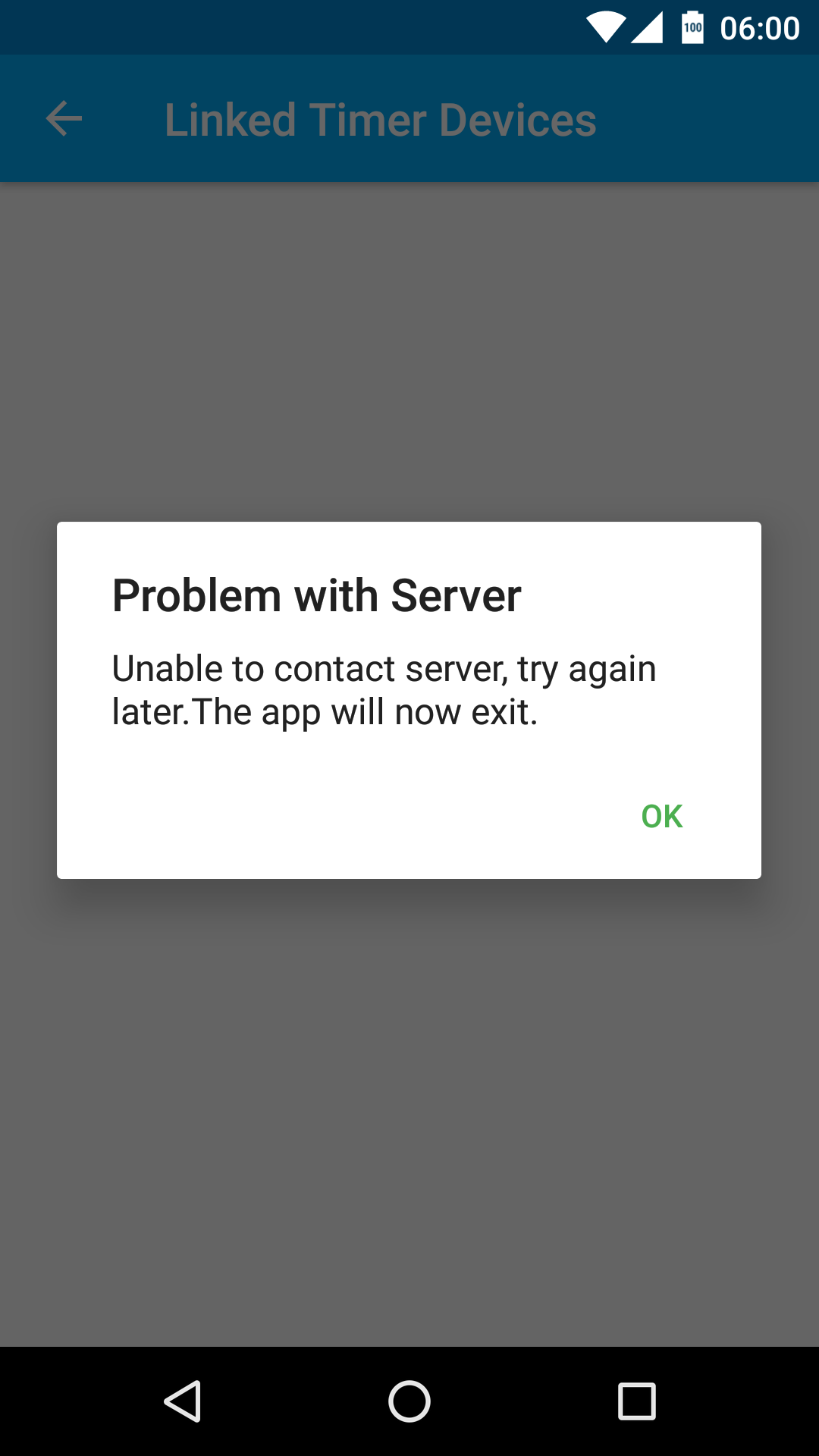The width and height of the screenshot is (819, 1456).
Task: Go to the home screen
Action: click(x=409, y=1401)
